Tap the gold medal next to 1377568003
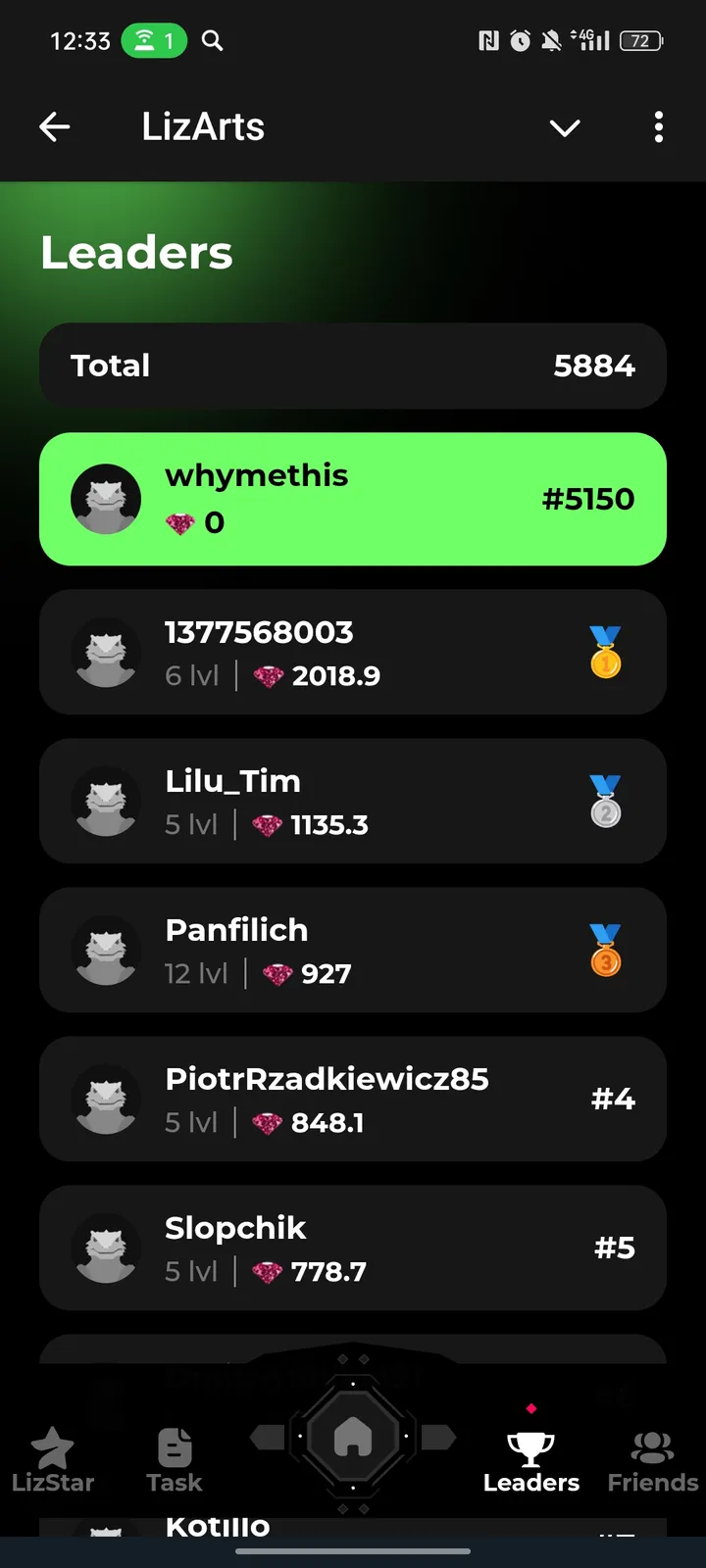The height and width of the screenshot is (1568, 706). [x=606, y=652]
